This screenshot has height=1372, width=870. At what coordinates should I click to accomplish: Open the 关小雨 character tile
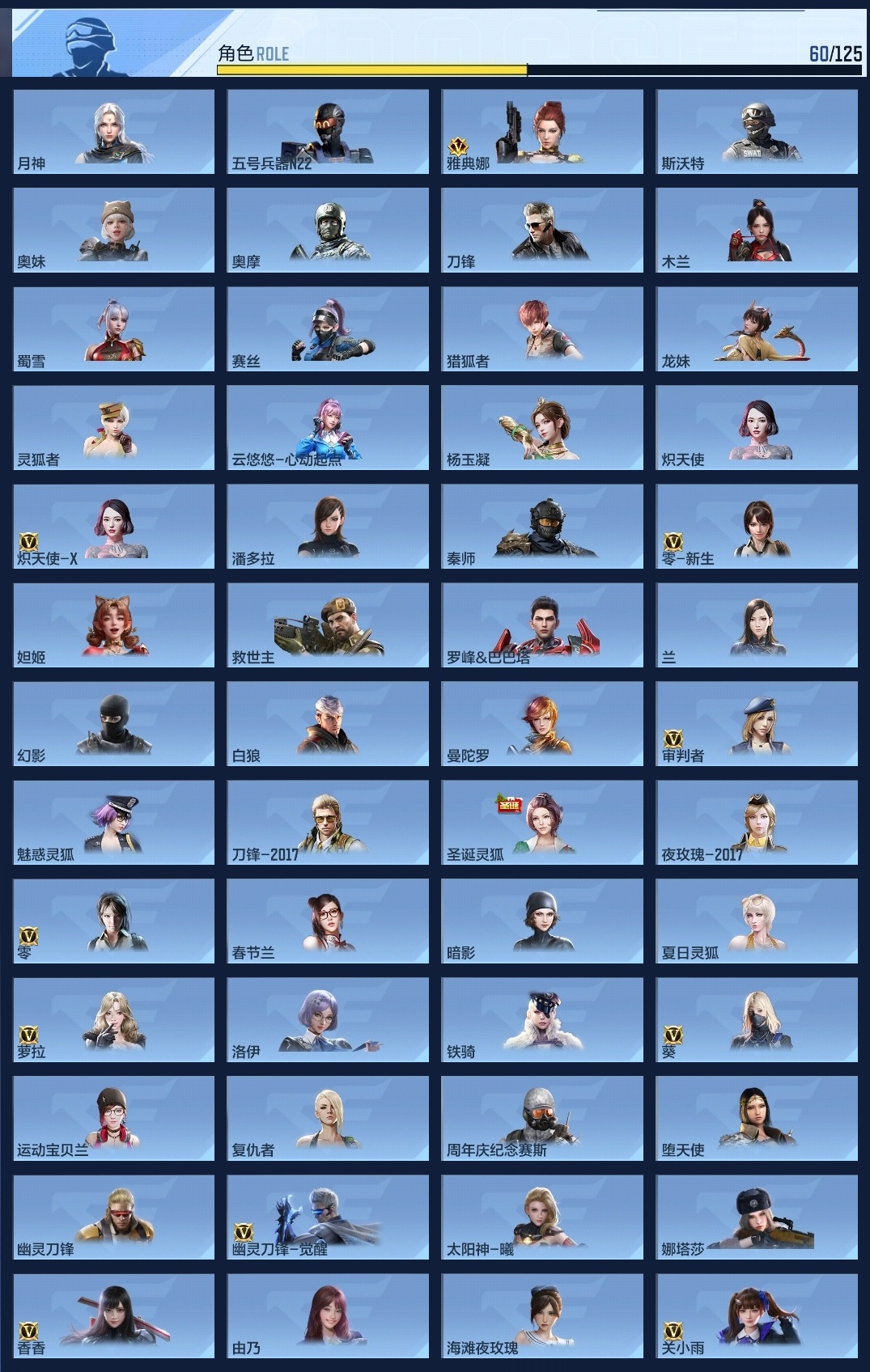pos(757,1315)
